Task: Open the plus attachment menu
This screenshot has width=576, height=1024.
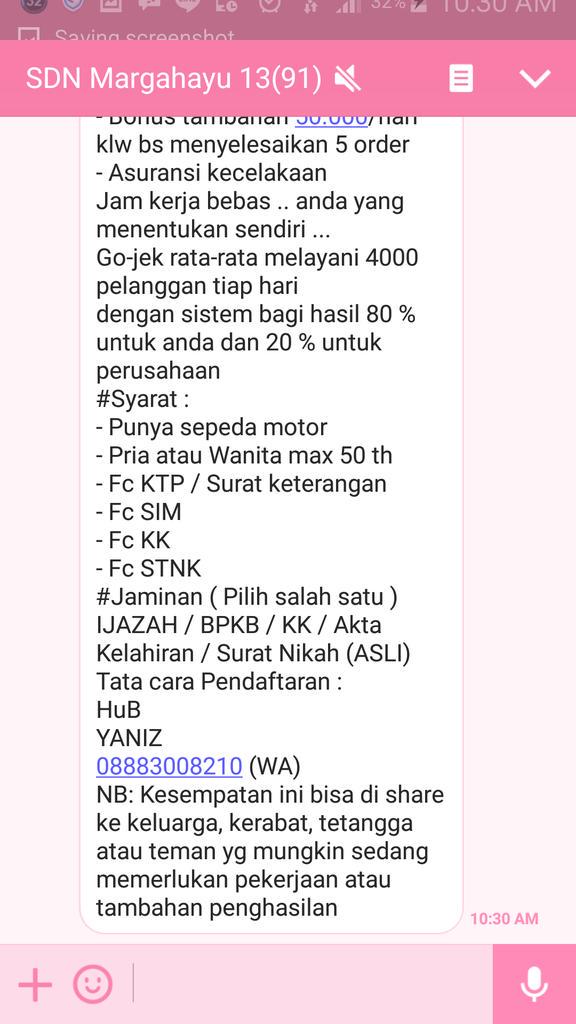Action: tap(35, 984)
